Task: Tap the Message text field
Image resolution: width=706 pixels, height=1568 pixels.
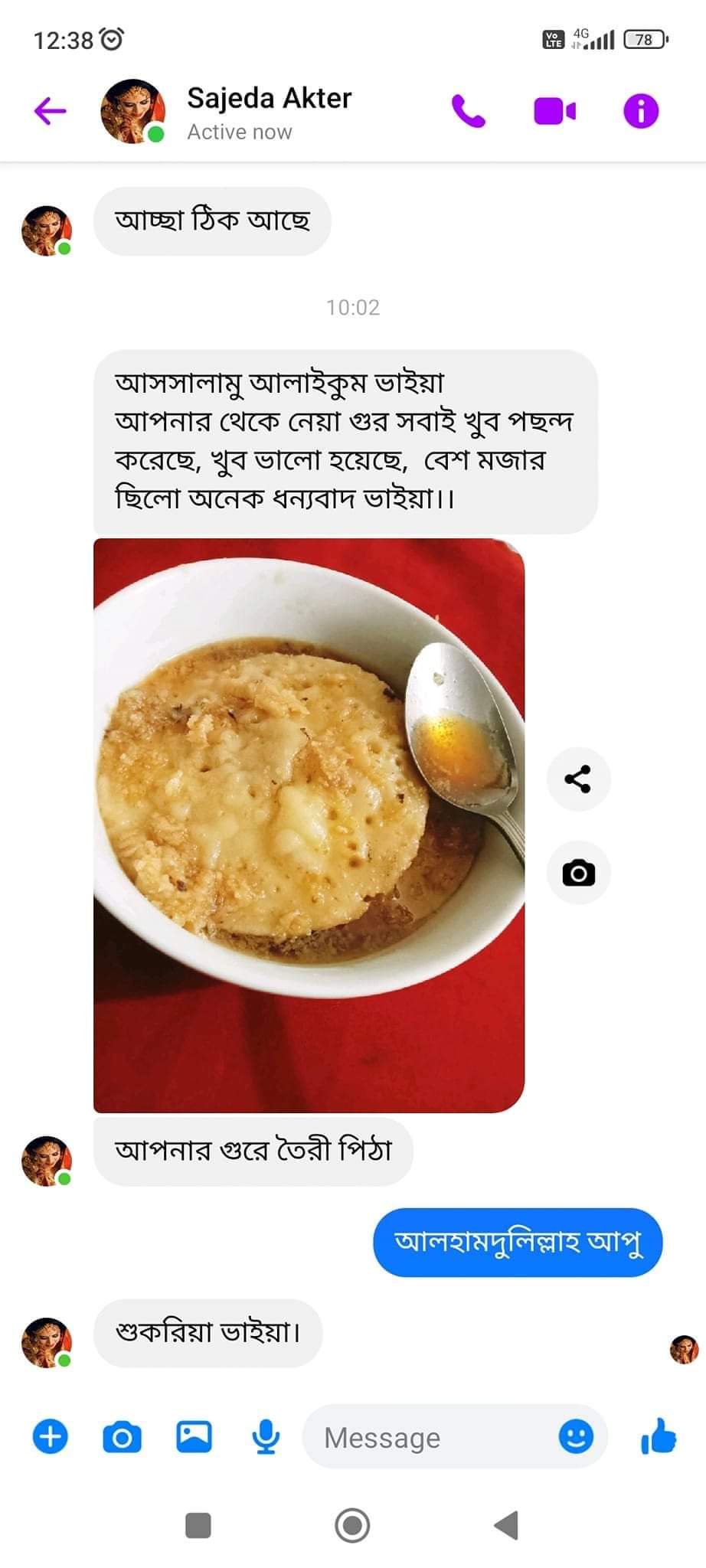Action: [429, 1437]
